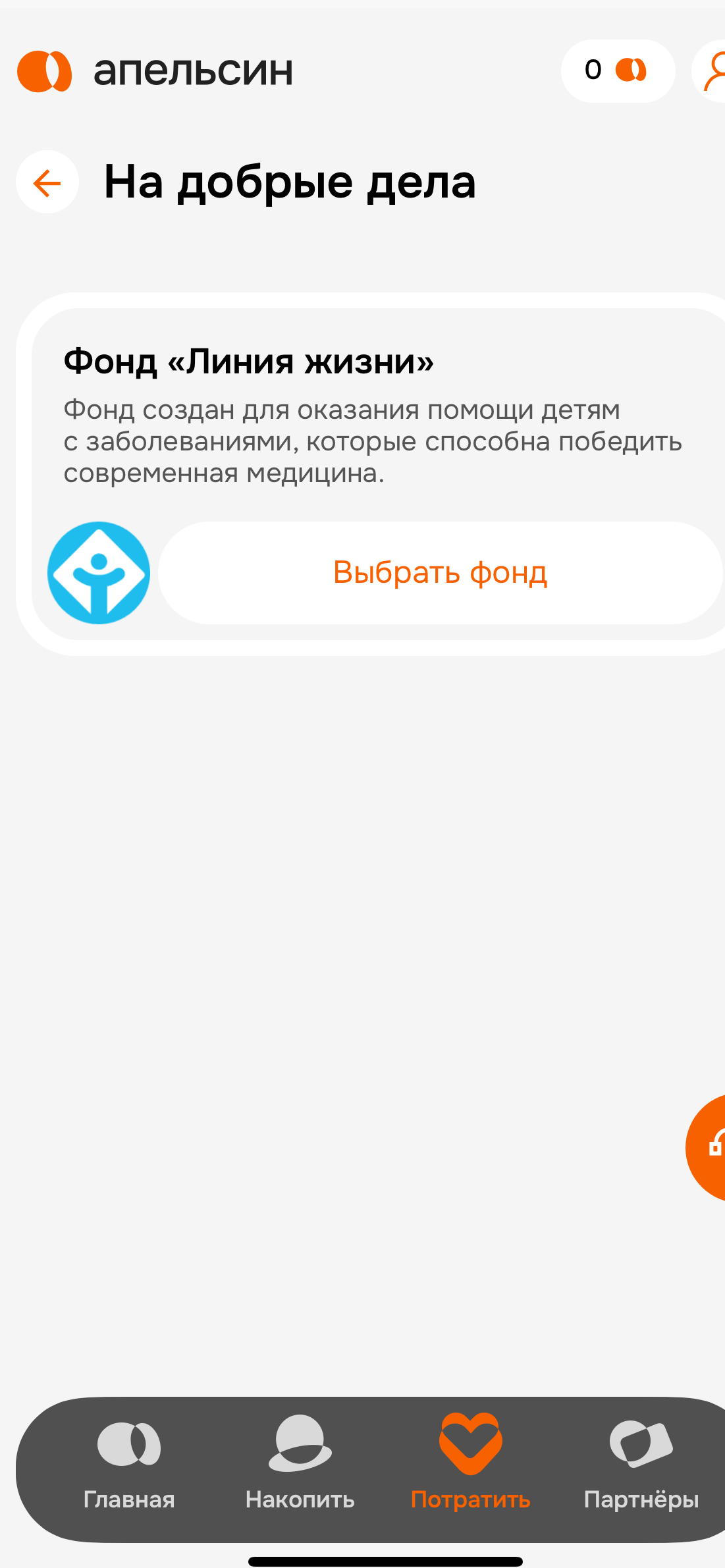Tap the Выбрать фонд button
Image resolution: width=725 pixels, height=1568 pixels.
440,573
